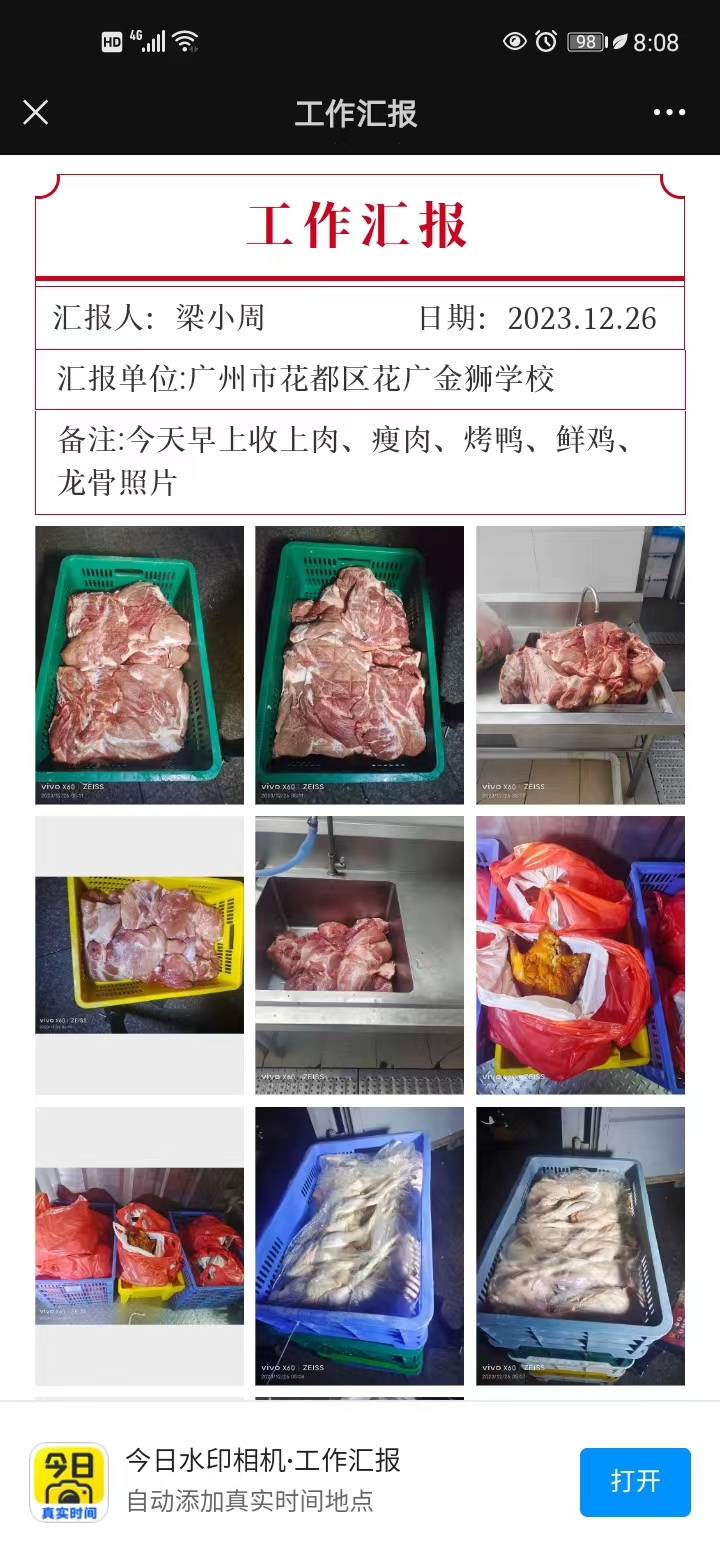View photo of three red bags in crates
Screen dimensions: 720x1560
(139, 1245)
